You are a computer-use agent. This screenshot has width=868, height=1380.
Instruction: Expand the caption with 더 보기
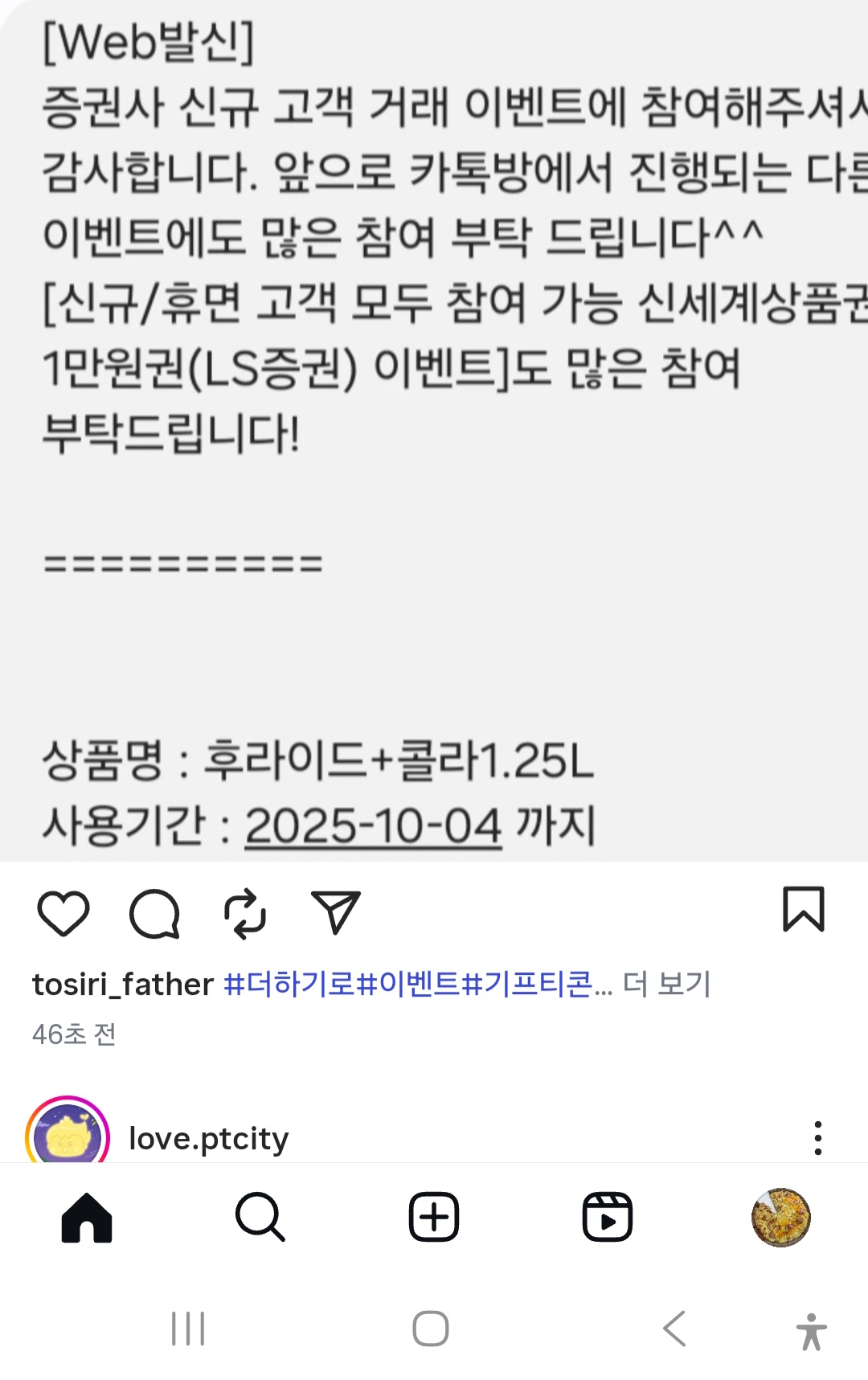(667, 984)
